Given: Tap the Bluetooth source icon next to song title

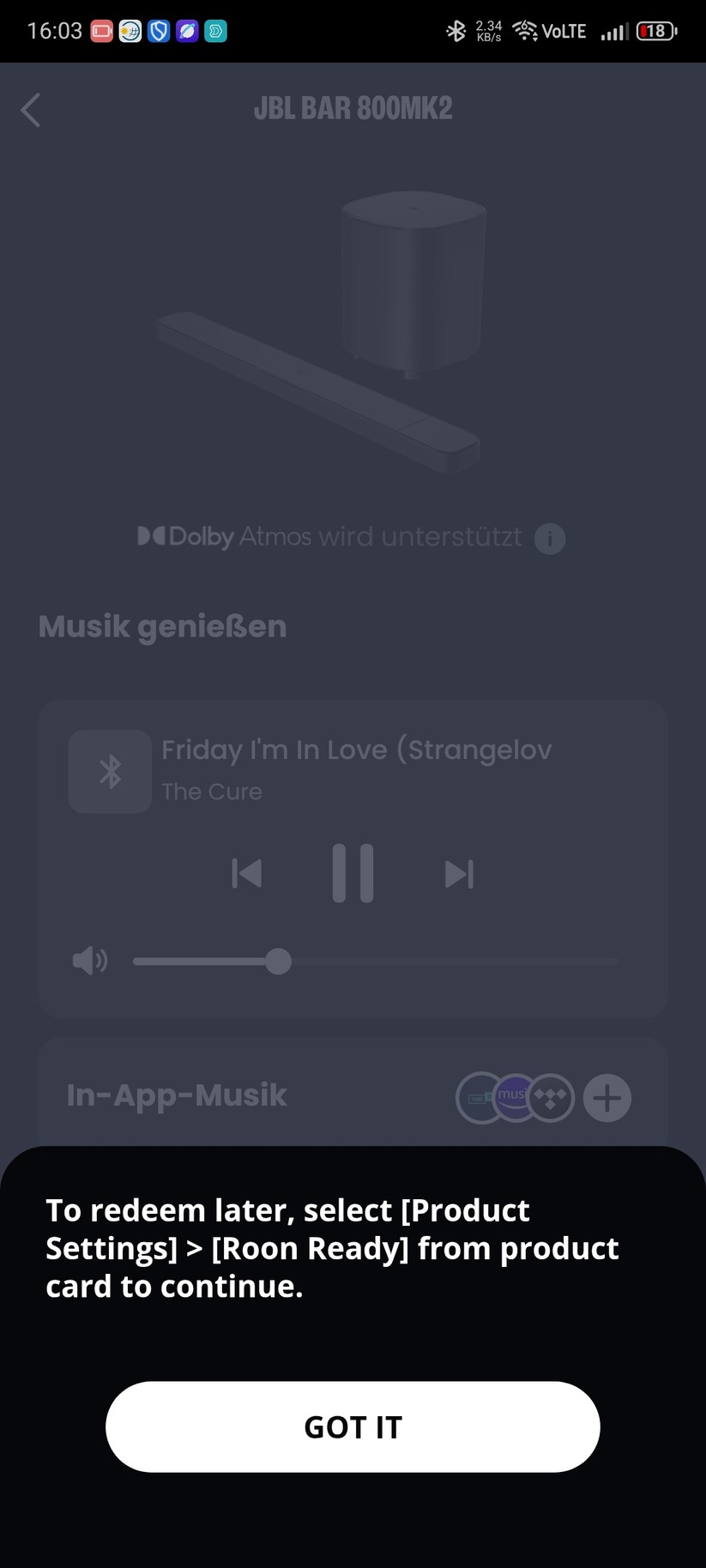Looking at the screenshot, I should (x=109, y=770).
